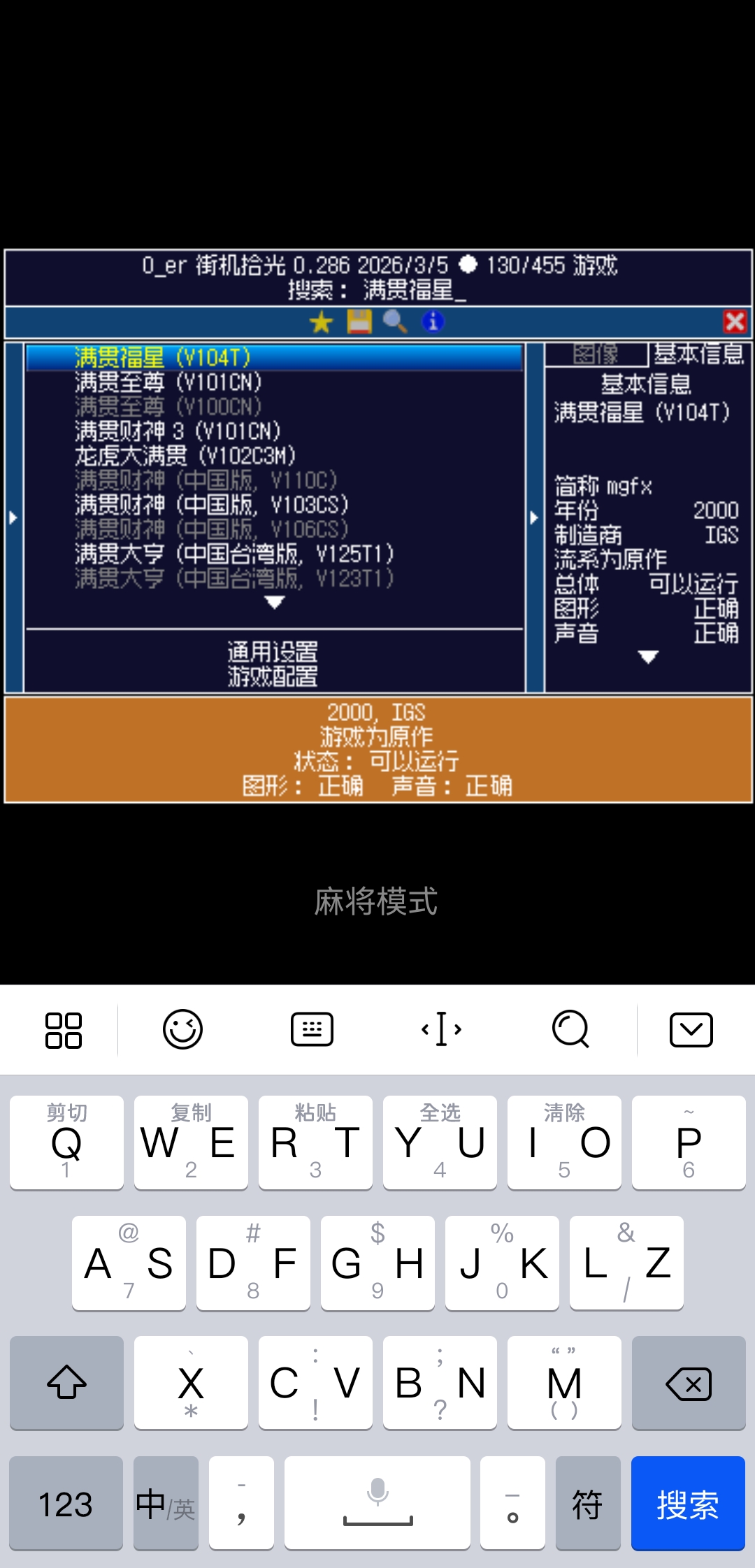Tap the left panel collapse arrow
Viewport: 755px width, 1568px height.
(x=13, y=518)
